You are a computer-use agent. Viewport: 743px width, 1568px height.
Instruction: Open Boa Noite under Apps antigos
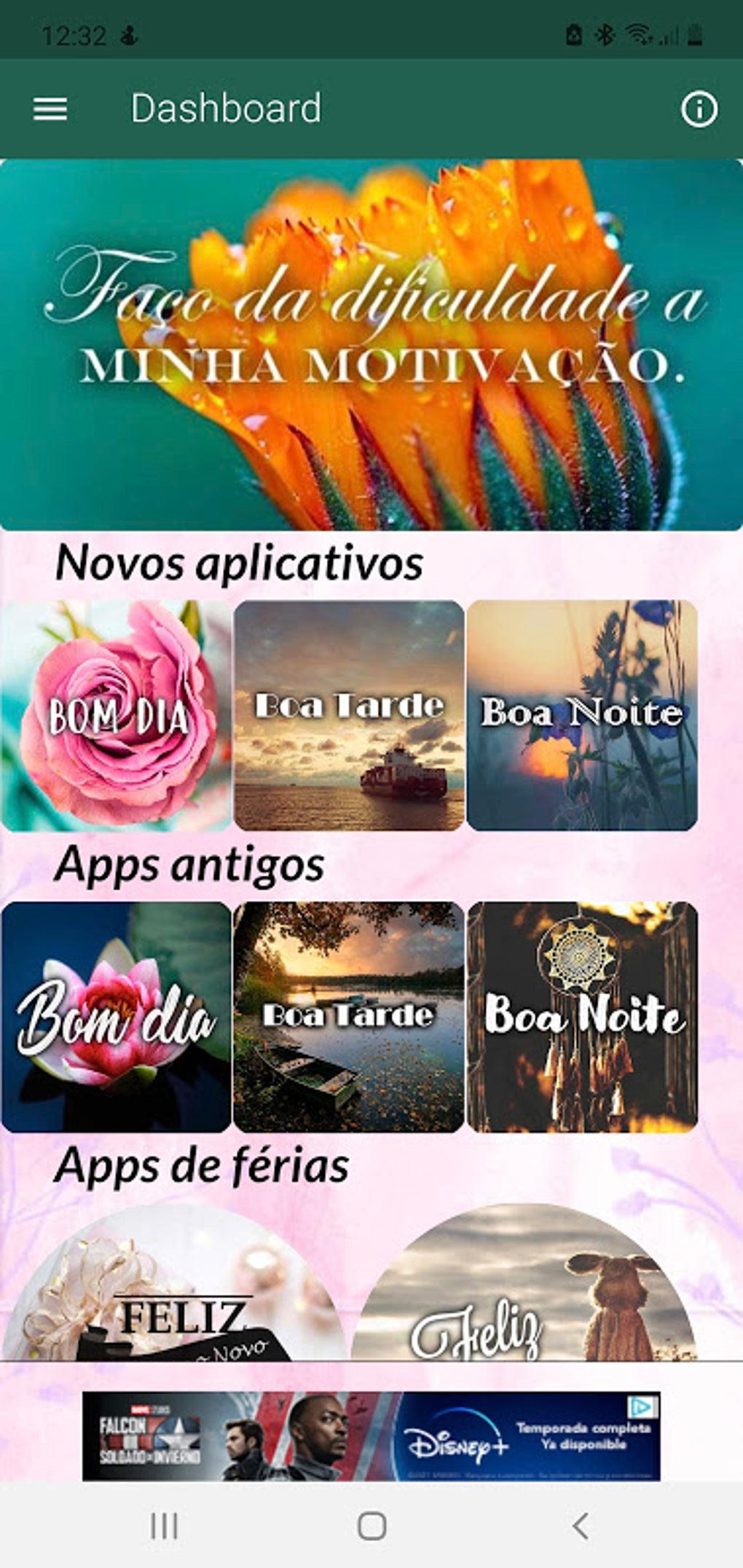coord(582,1017)
